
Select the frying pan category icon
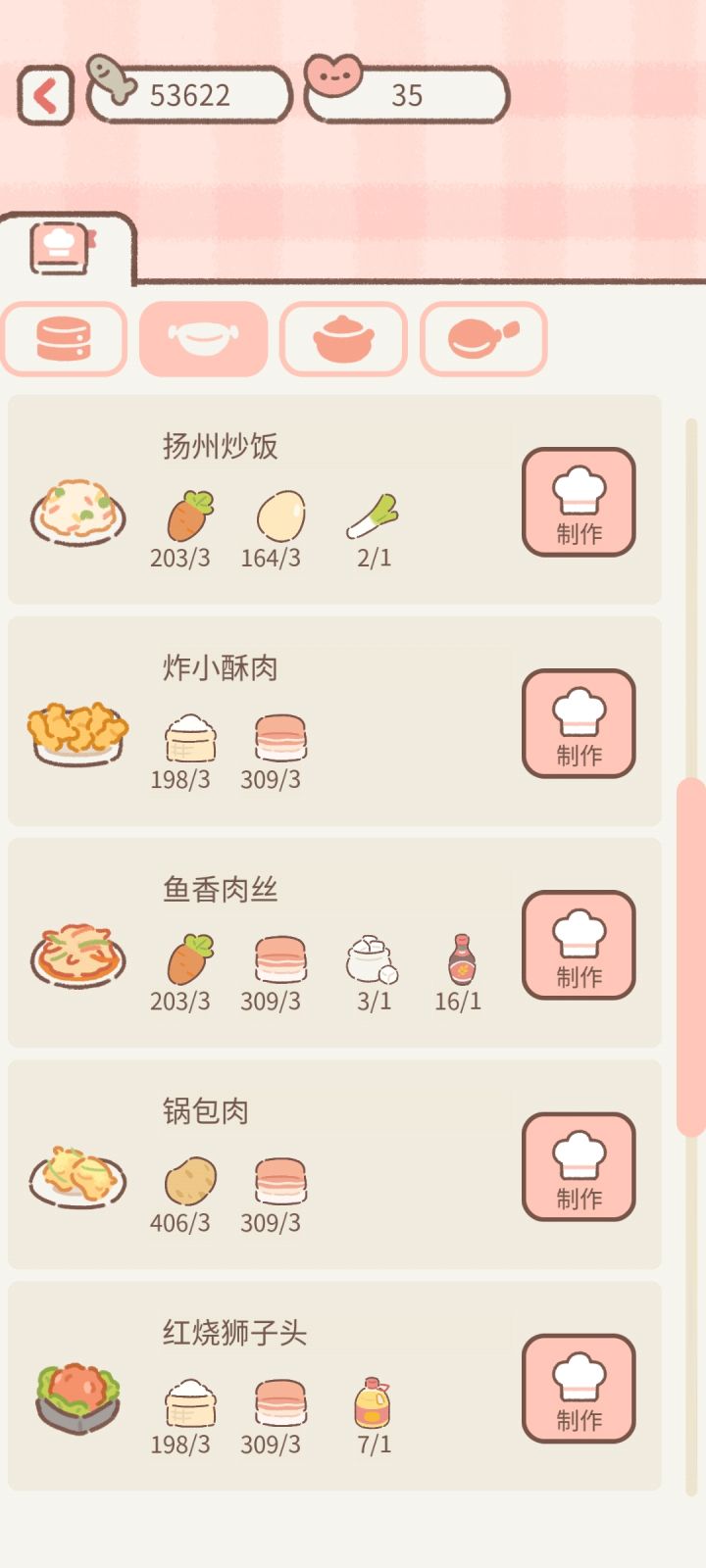[x=481, y=338]
